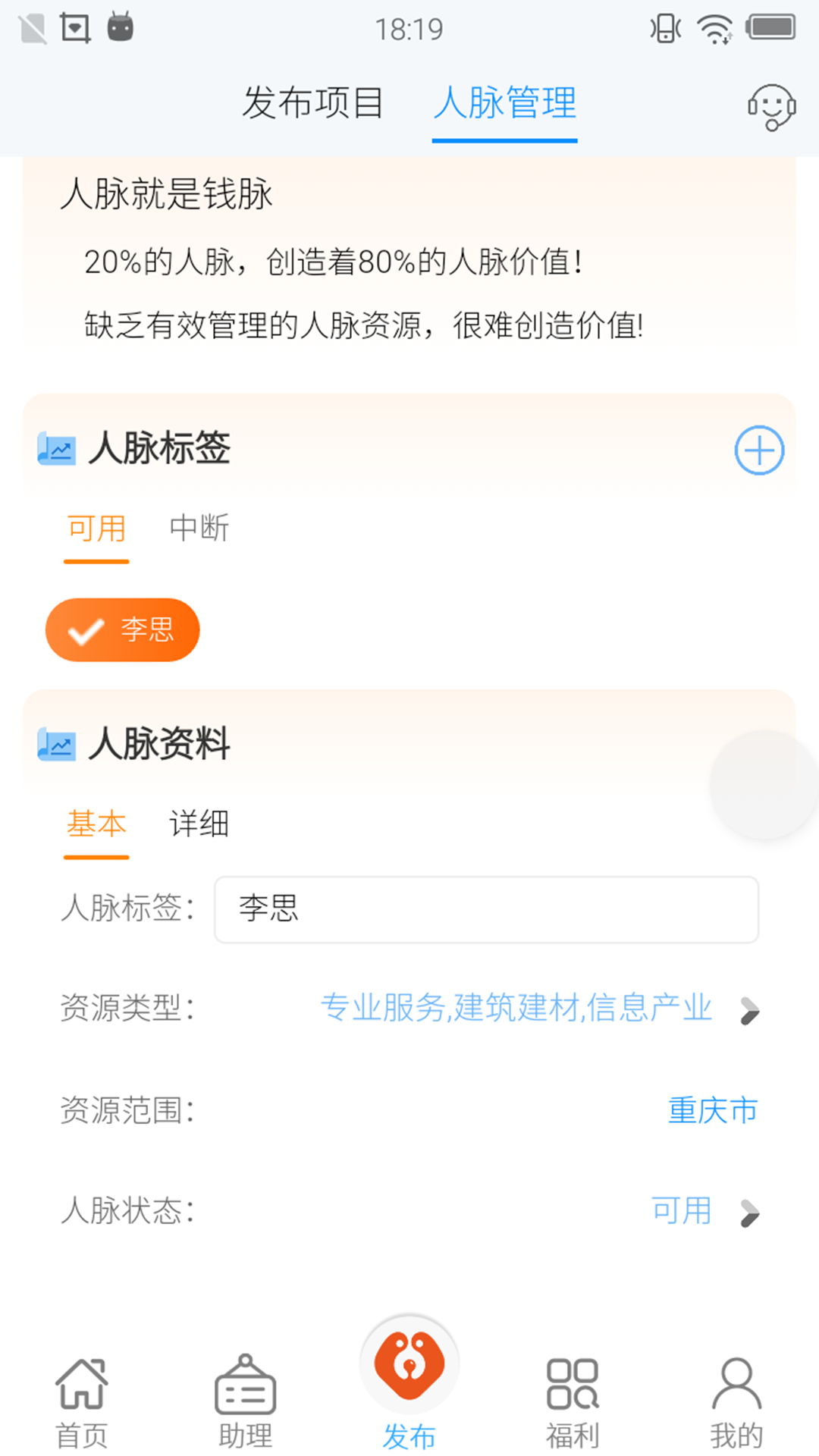Image resolution: width=819 pixels, height=1456 pixels.
Task: Switch to the 详细 details tab
Action: point(199,825)
